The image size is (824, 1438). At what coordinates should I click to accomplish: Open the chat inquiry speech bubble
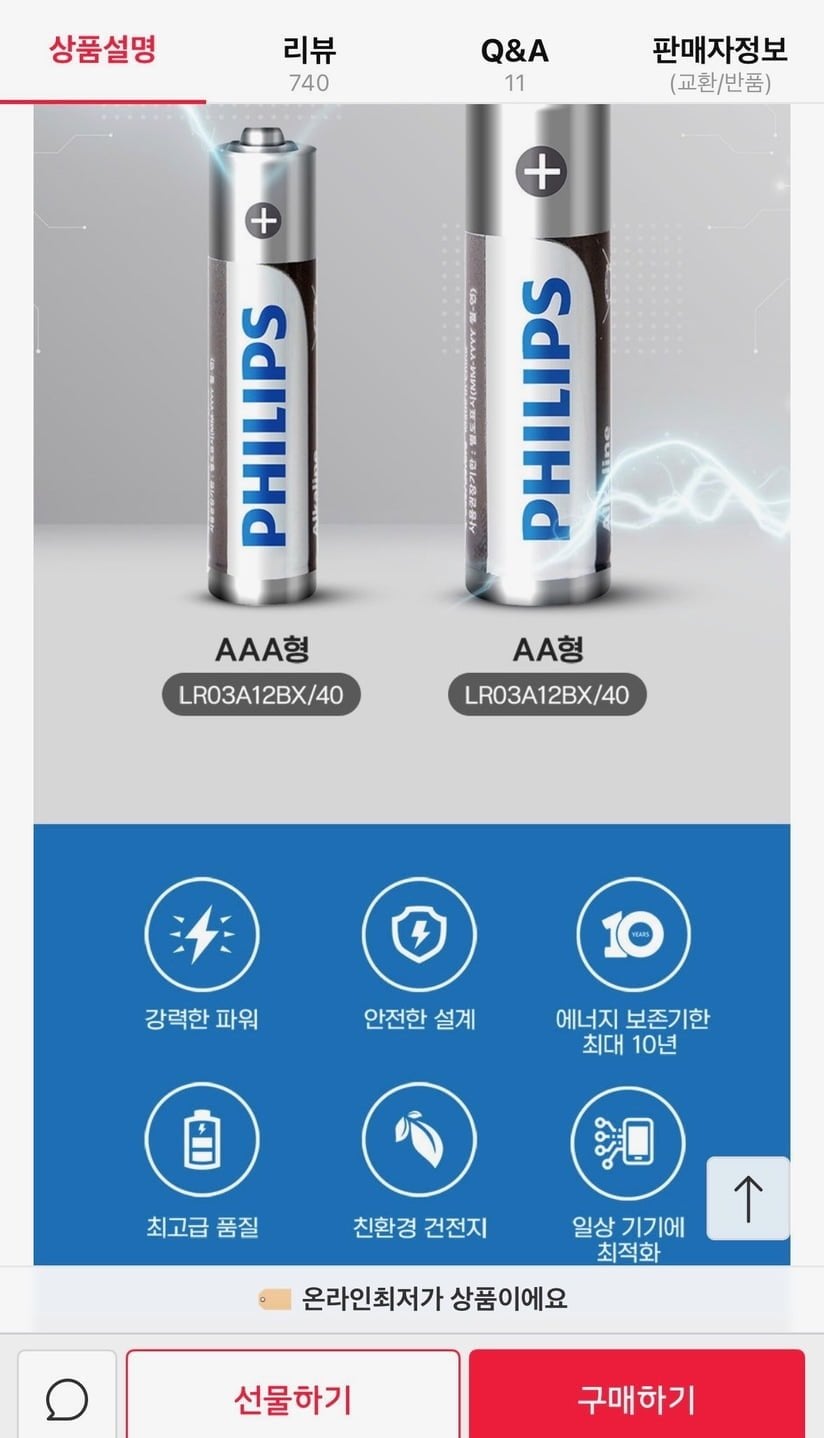(67, 1398)
